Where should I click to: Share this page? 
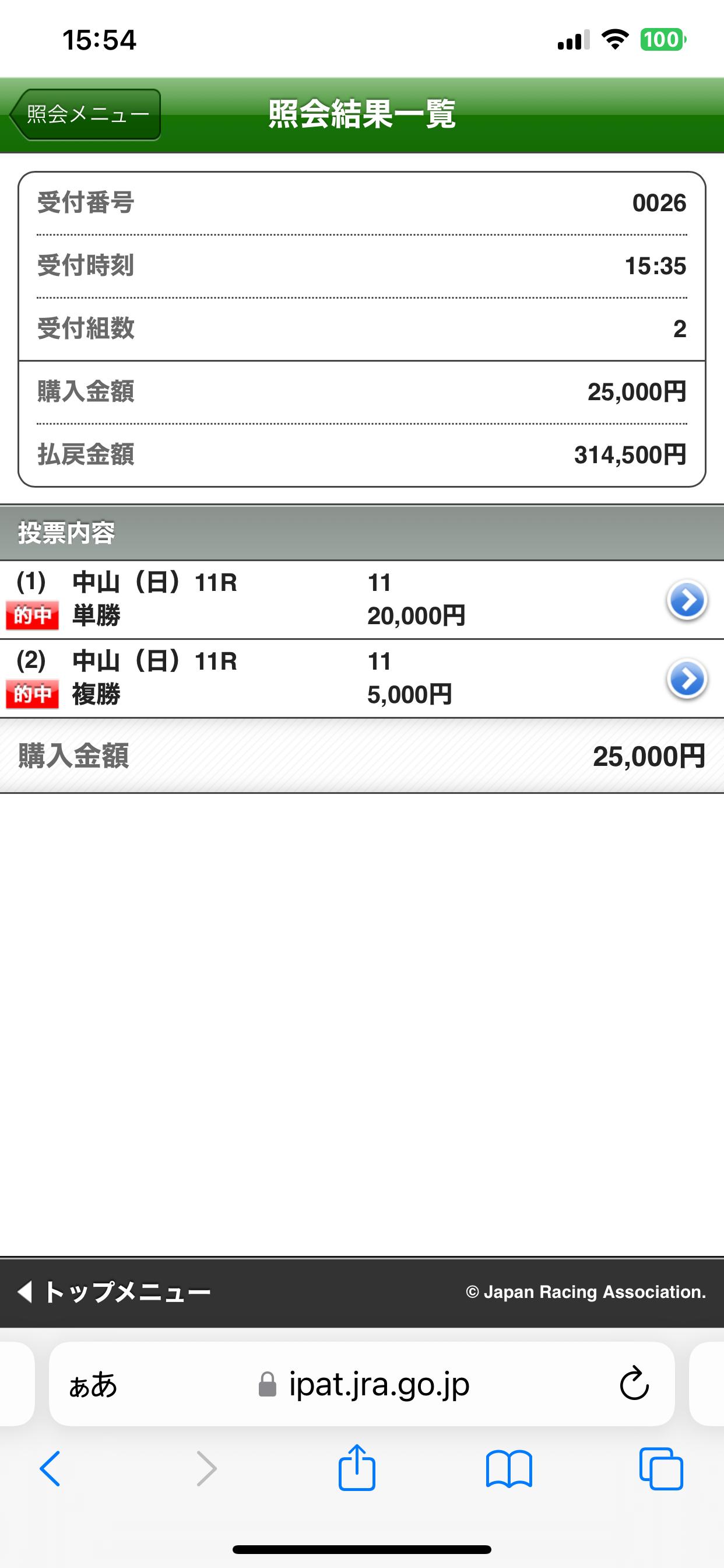click(x=357, y=1469)
